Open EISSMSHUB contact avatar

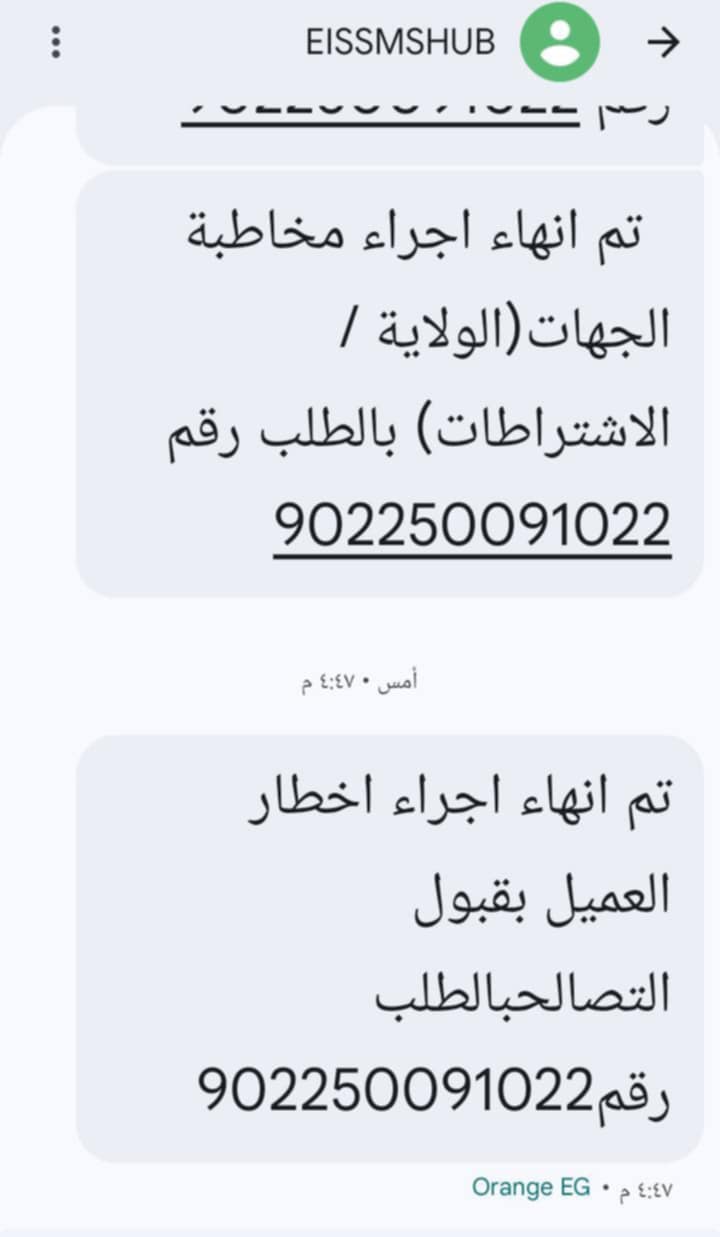point(560,43)
